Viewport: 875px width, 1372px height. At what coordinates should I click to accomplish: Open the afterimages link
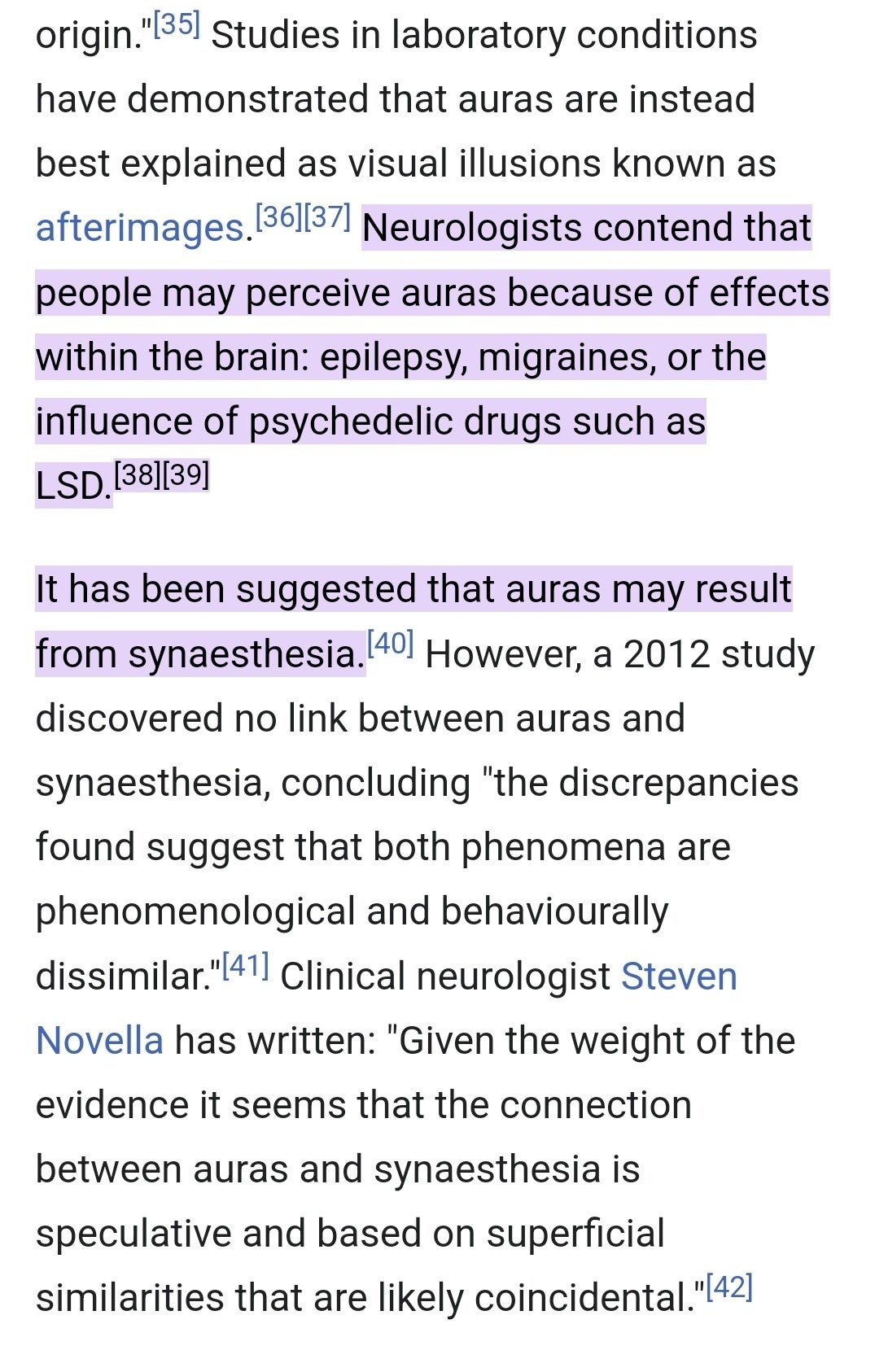[140, 229]
